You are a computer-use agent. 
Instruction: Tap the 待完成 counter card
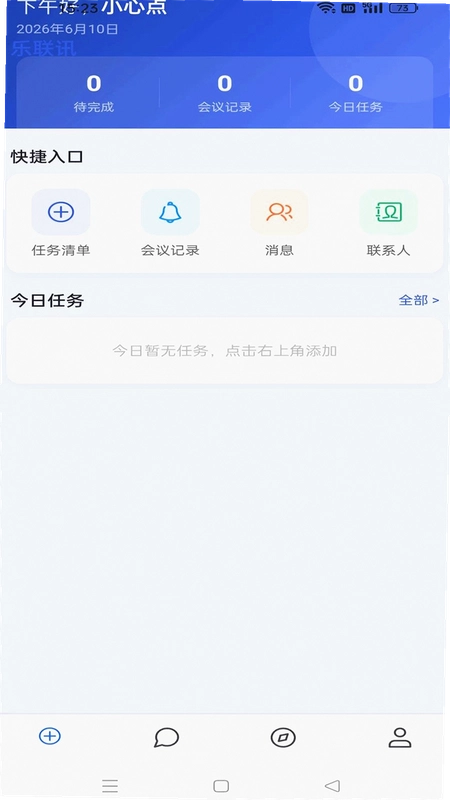pyautogui.click(x=93, y=93)
